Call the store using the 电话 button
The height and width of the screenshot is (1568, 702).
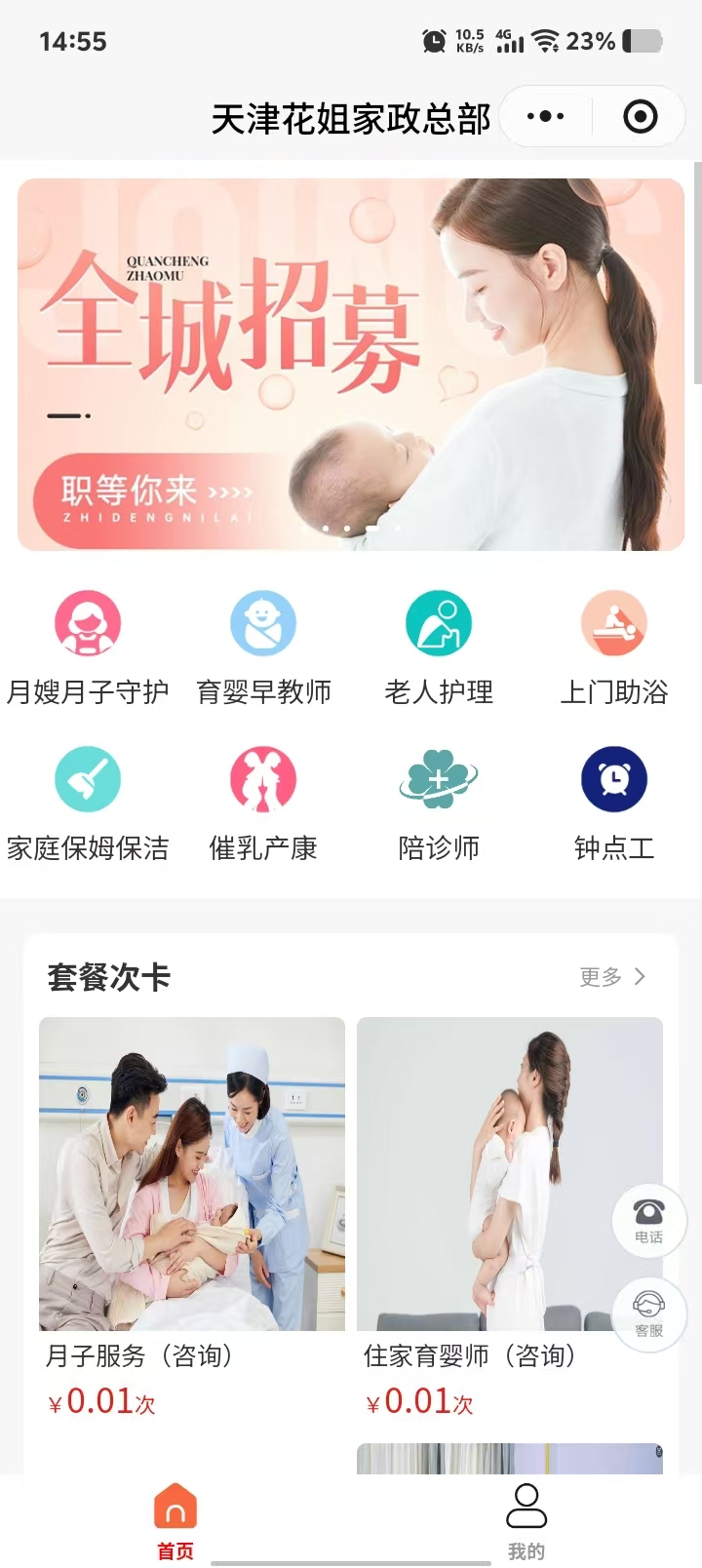[648, 1218]
